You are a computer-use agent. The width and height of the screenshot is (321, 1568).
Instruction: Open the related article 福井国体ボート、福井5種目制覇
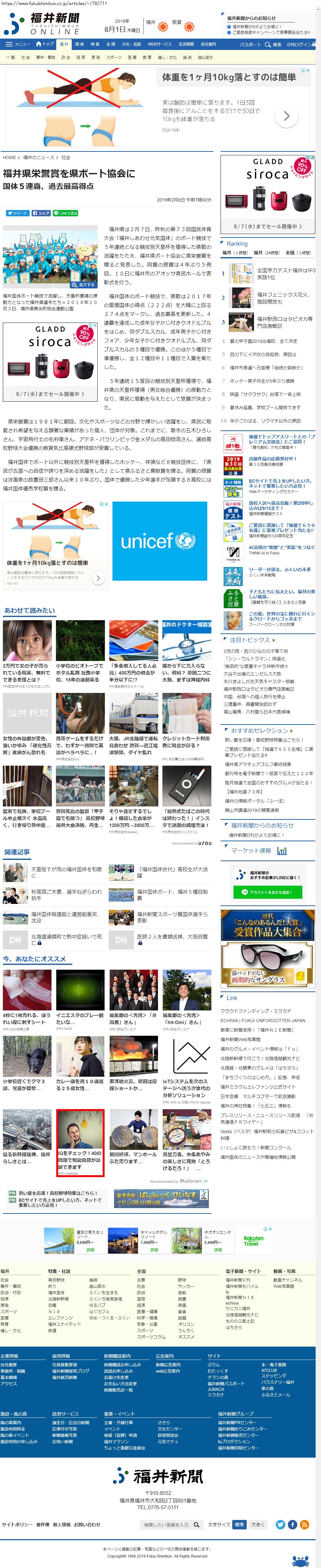[x=172, y=895]
